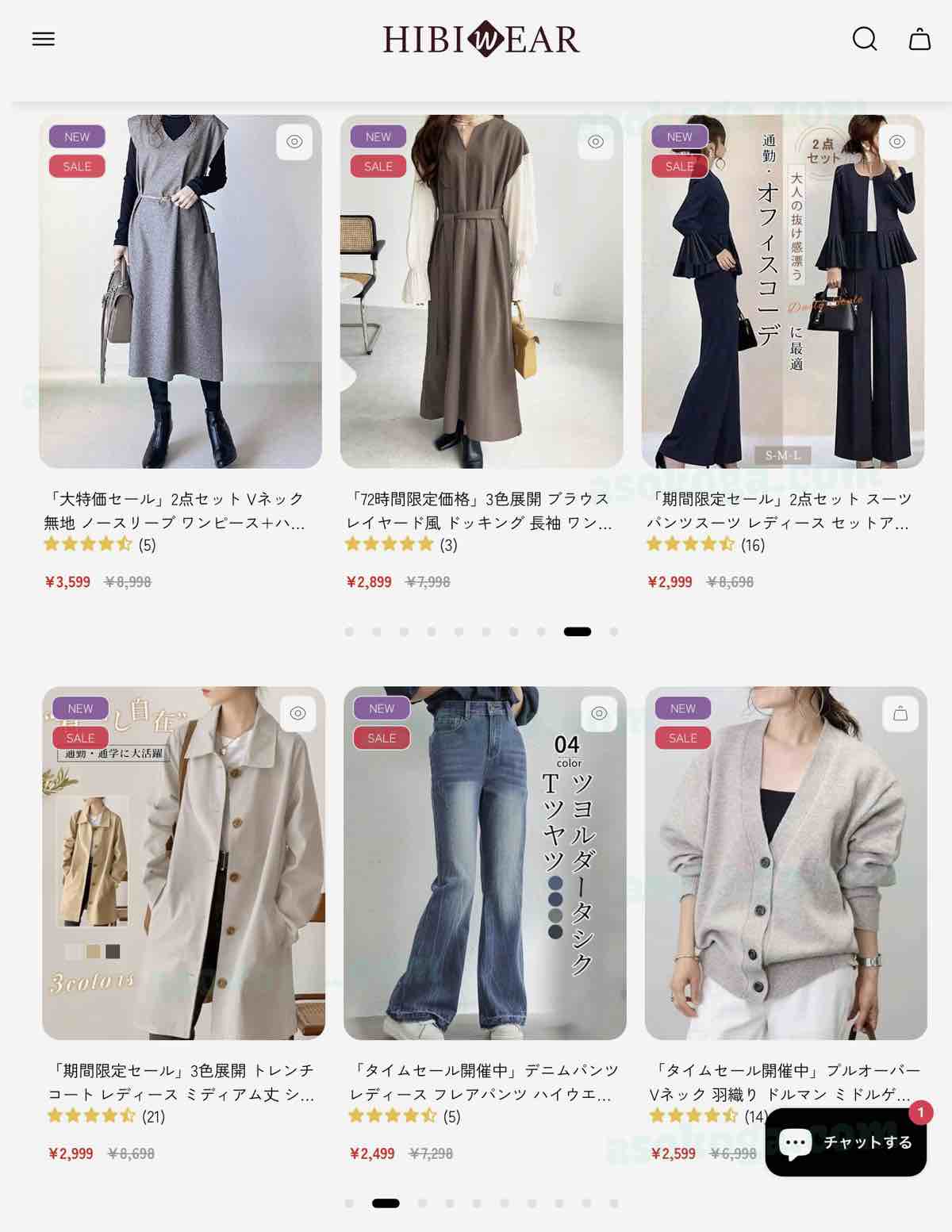Select first dot in lower carousel
The width and height of the screenshot is (952, 1232).
pyautogui.click(x=349, y=1203)
